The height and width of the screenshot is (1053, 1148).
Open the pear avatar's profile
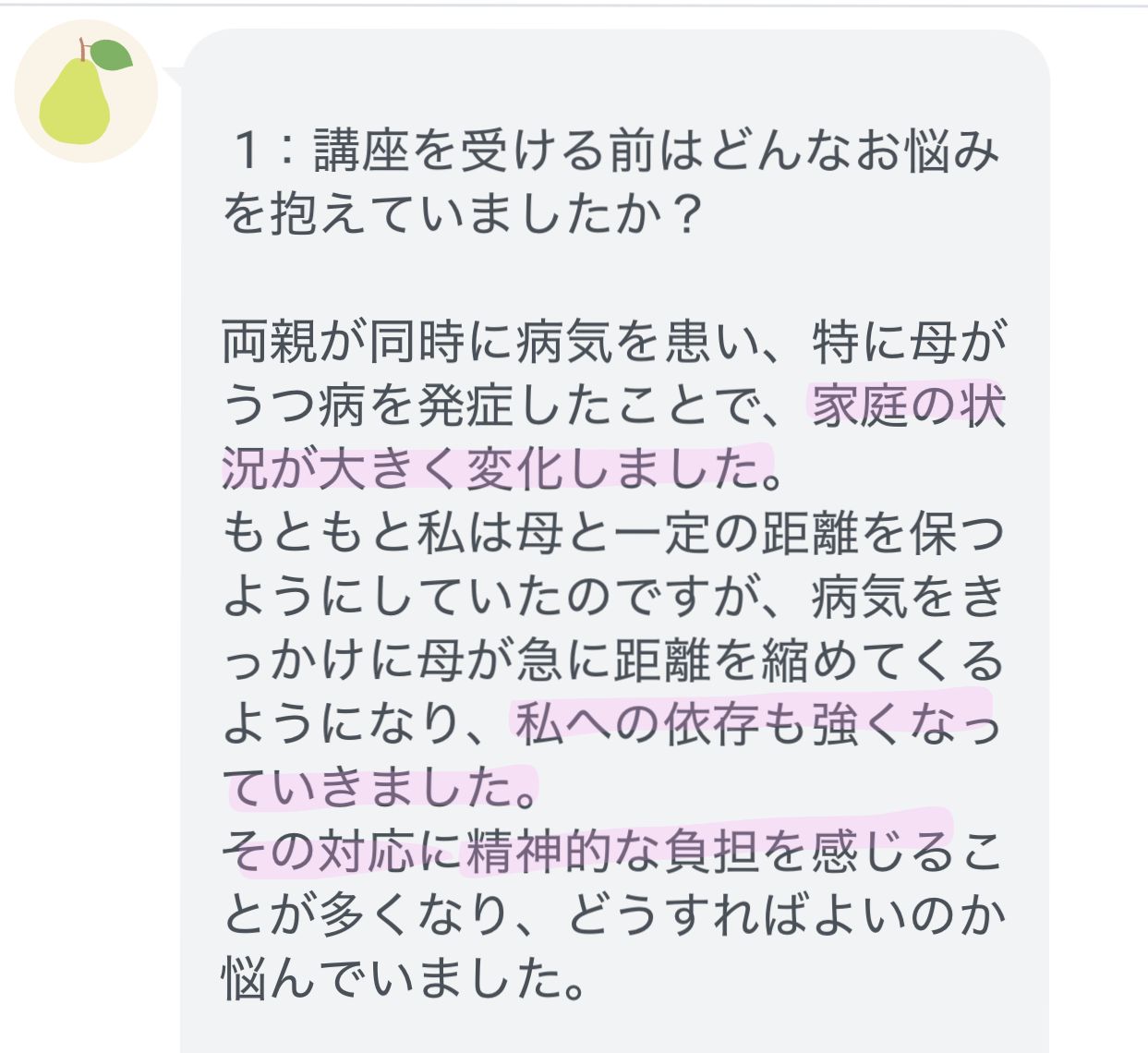coord(86,91)
